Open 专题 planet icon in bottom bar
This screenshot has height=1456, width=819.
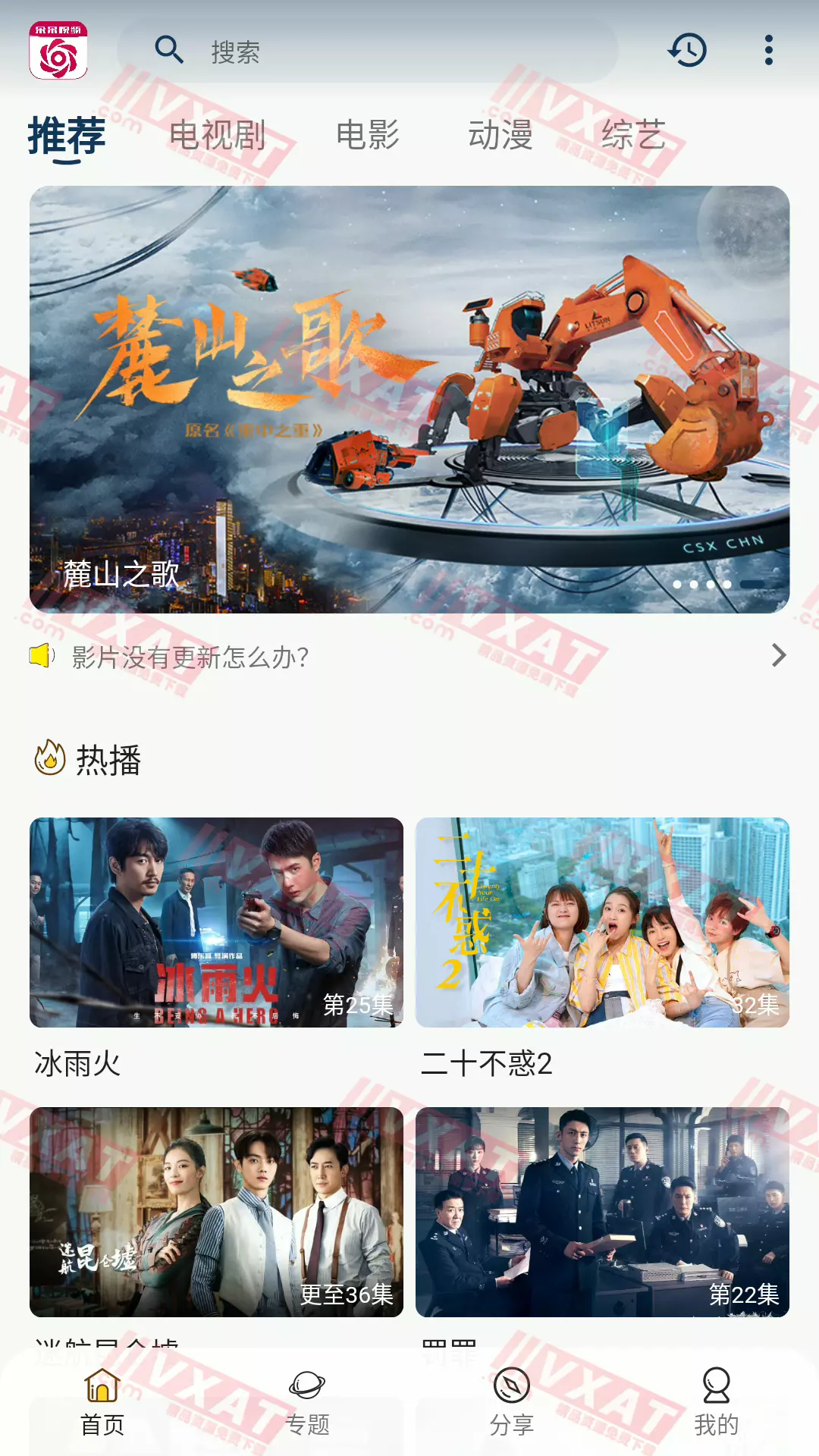coord(306,1385)
